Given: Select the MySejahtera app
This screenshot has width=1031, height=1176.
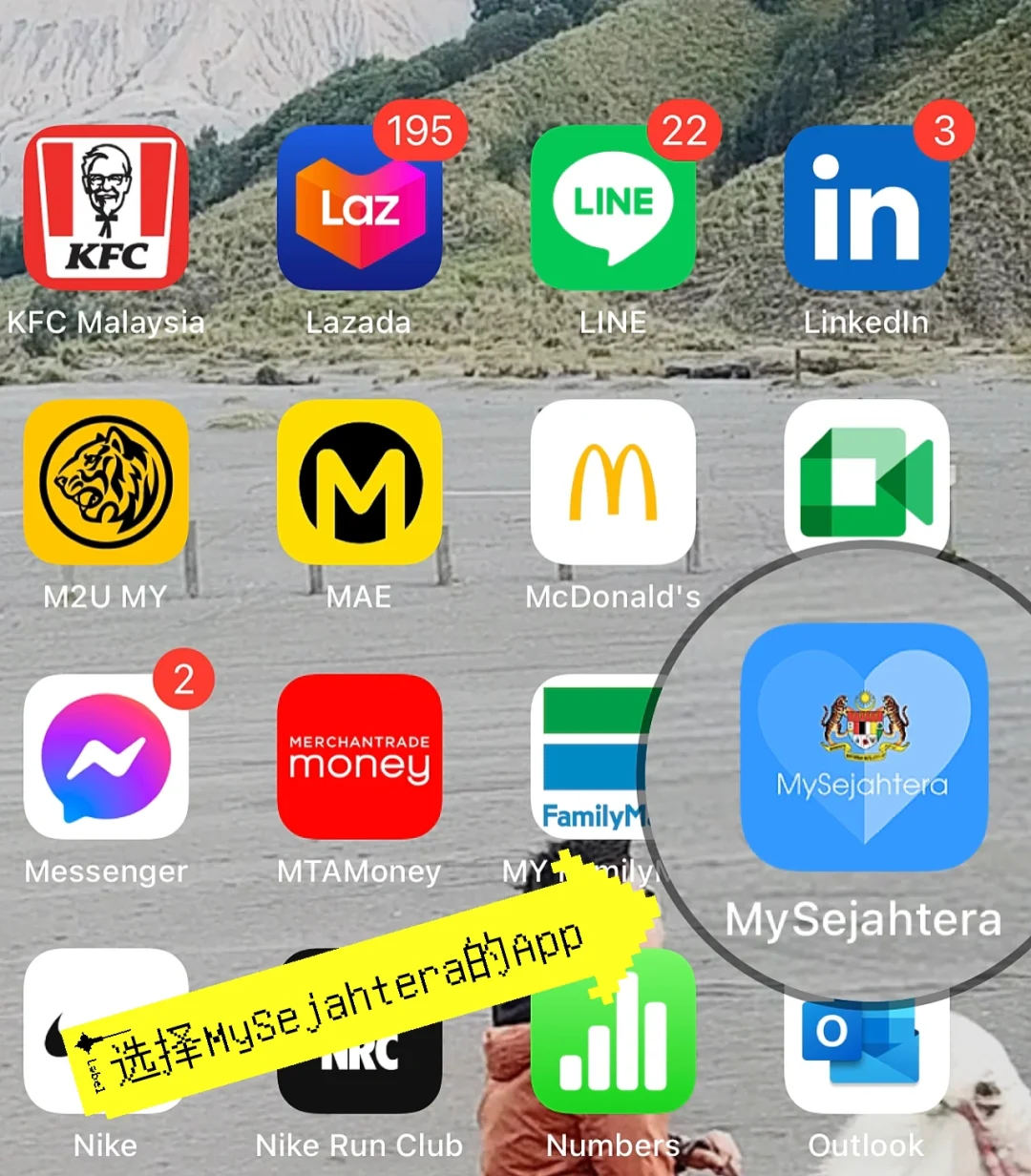Looking at the screenshot, I should tap(864, 747).
